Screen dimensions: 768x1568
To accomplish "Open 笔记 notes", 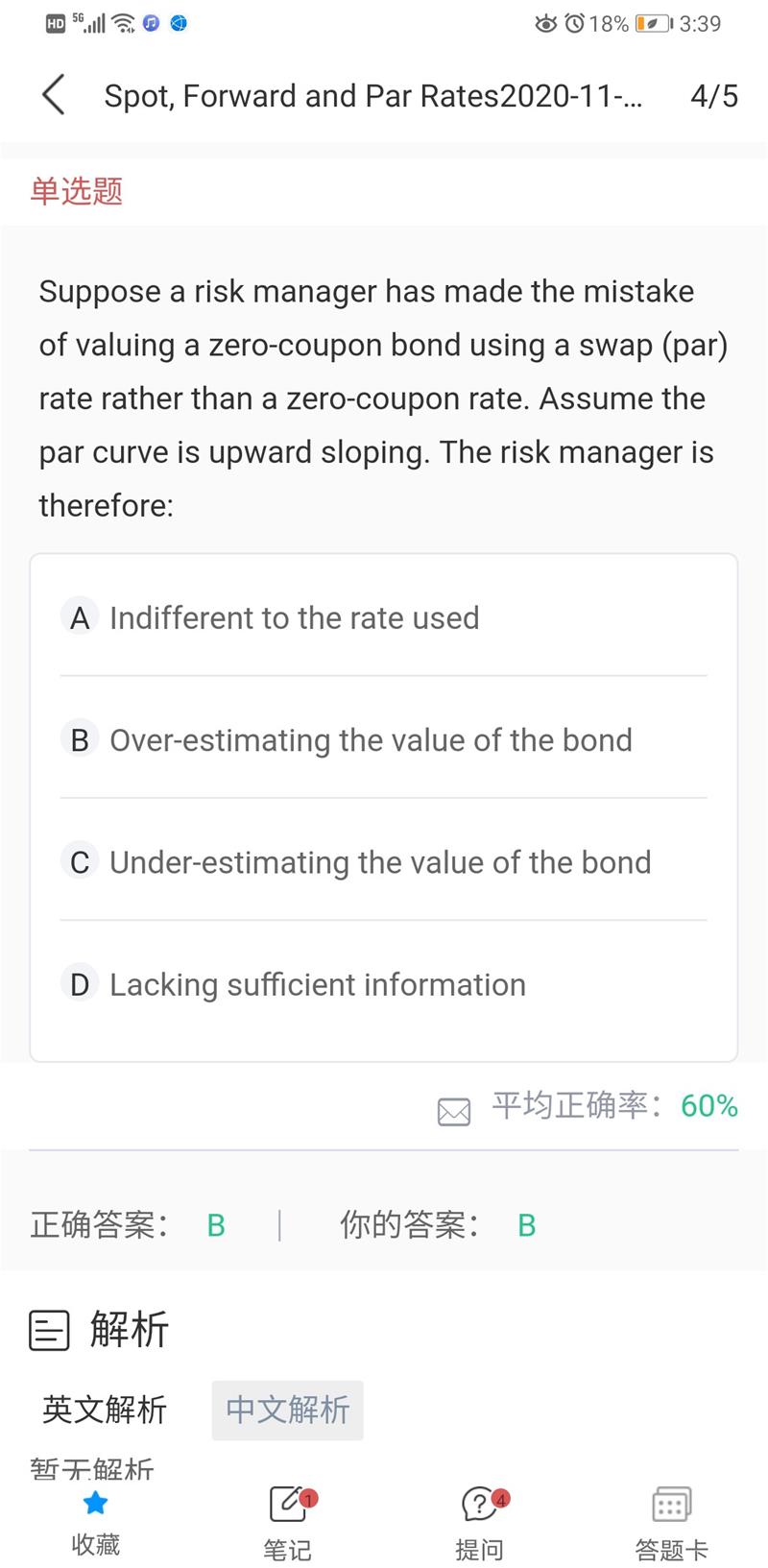I will point(287,1520).
